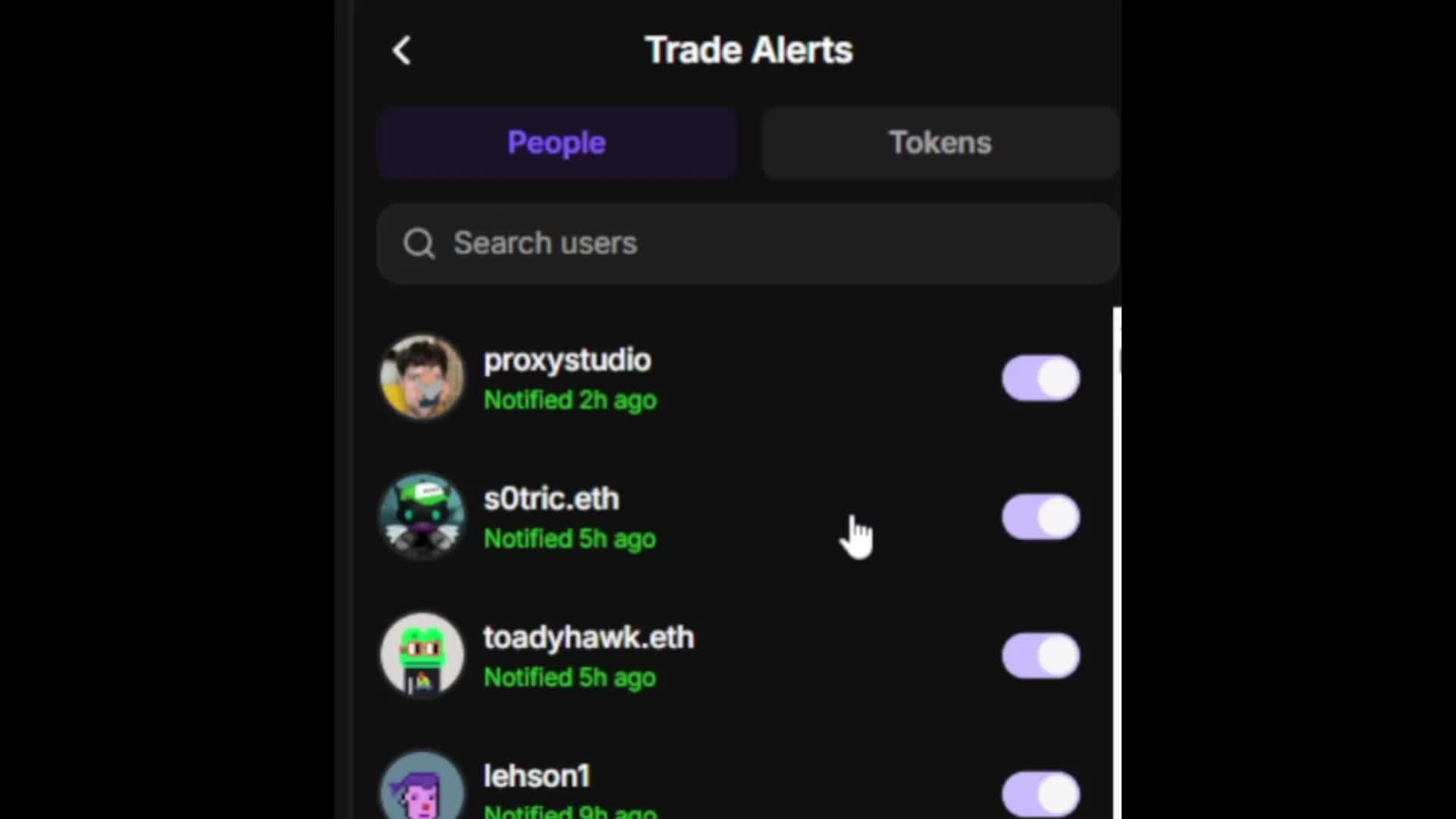Image resolution: width=1456 pixels, height=819 pixels.
Task: Switch to the Tokens tab
Action: tap(940, 143)
